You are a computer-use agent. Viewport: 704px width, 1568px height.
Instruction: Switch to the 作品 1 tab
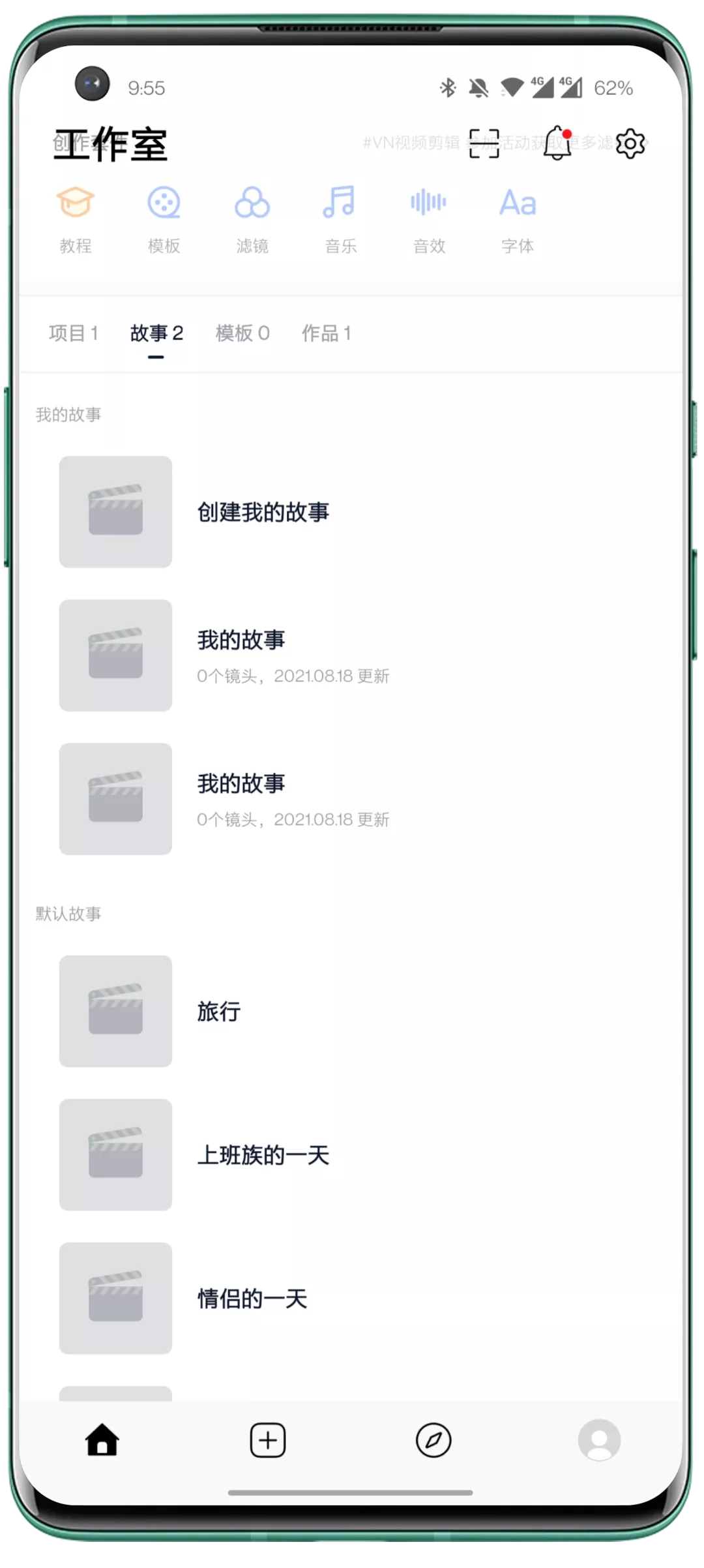pos(326,333)
